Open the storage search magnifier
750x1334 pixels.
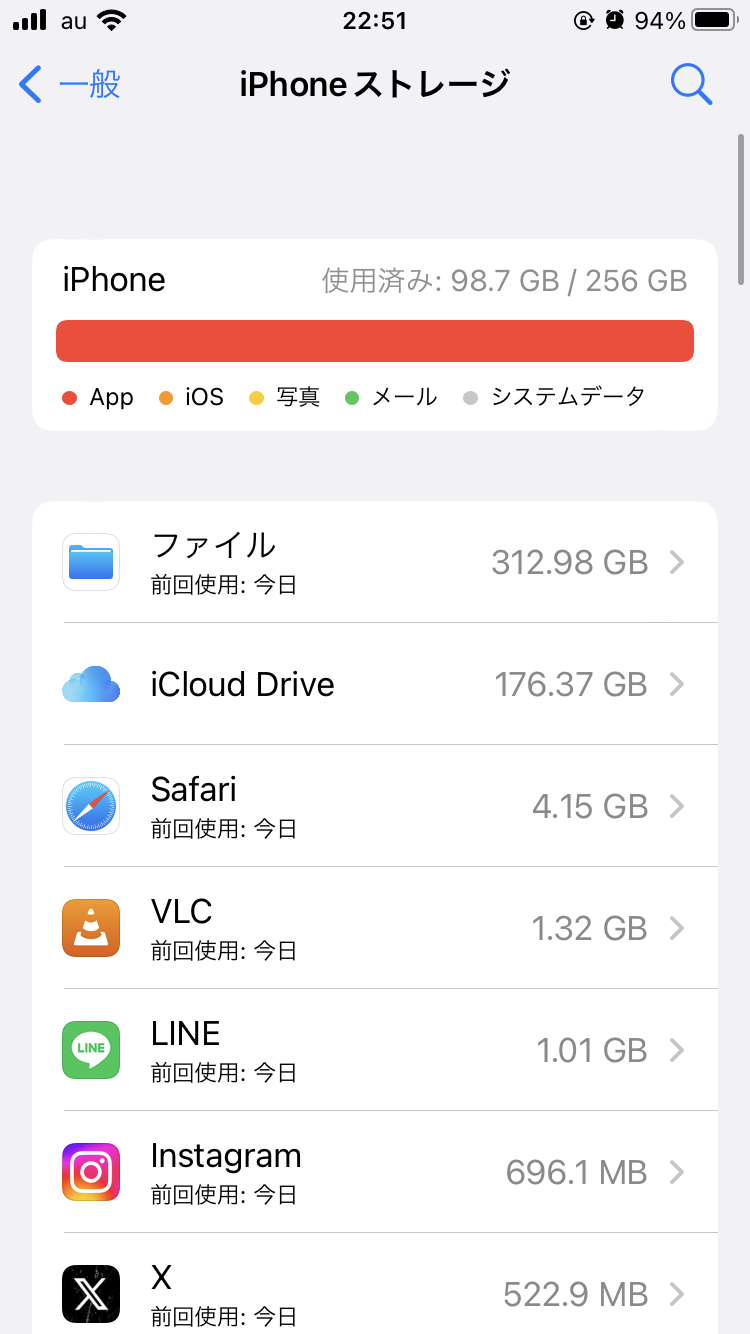point(690,85)
